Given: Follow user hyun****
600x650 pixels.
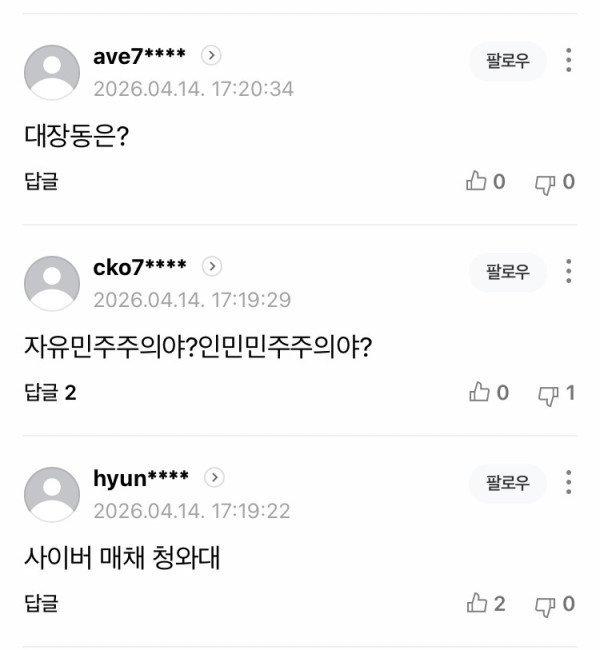Looking at the screenshot, I should click(x=508, y=483).
